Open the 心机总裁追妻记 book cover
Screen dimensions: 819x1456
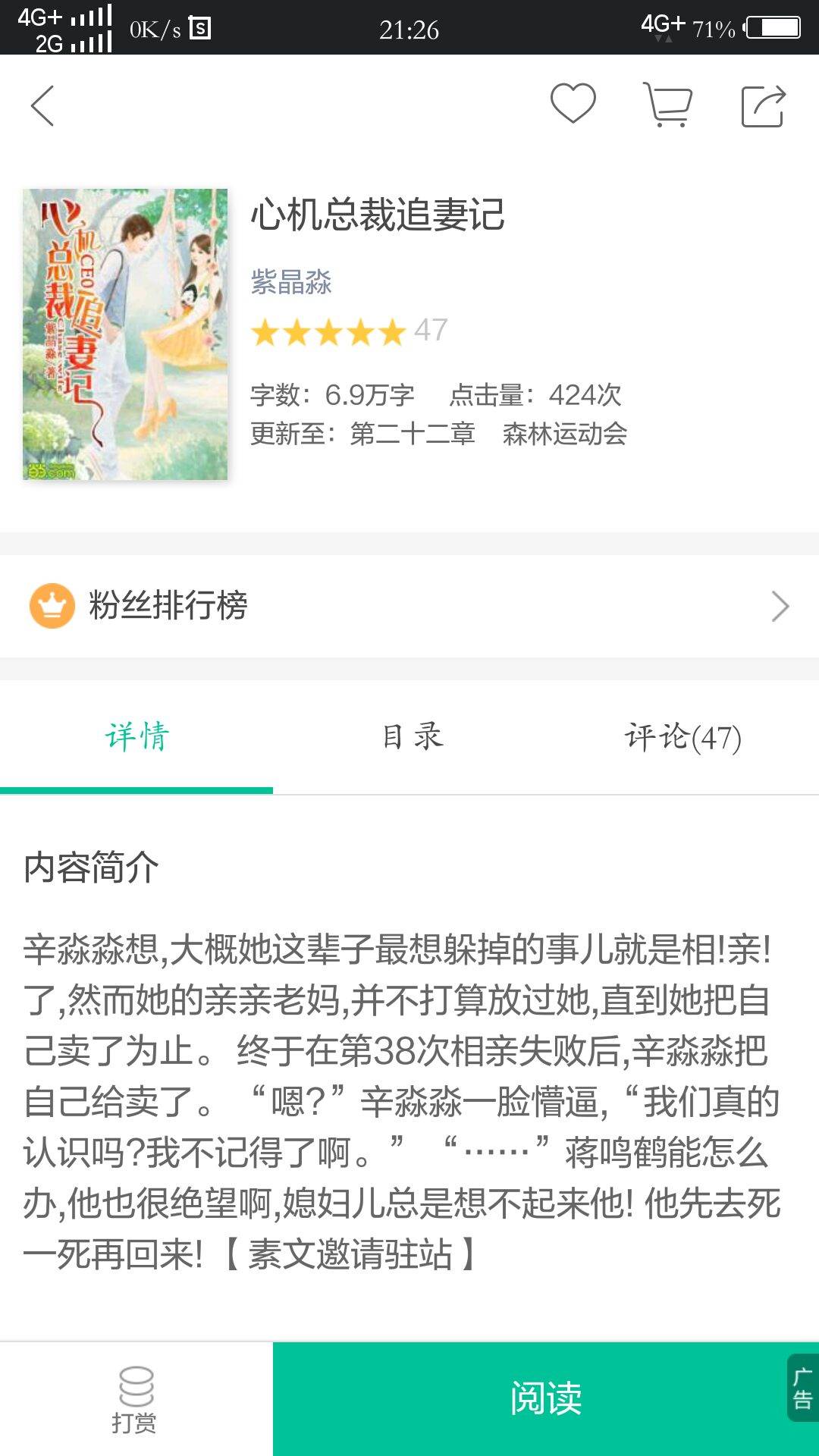(x=125, y=334)
